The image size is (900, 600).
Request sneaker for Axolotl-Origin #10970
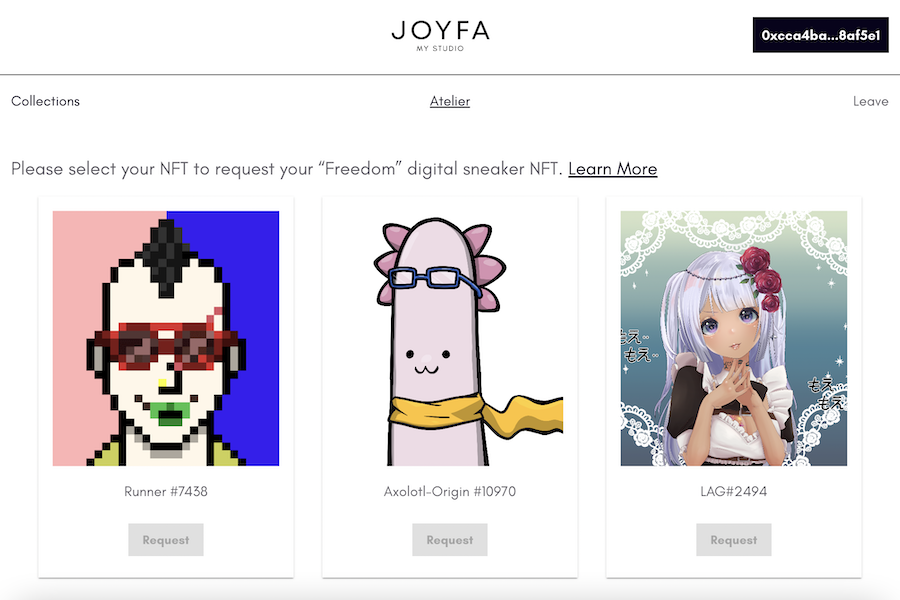pos(450,540)
